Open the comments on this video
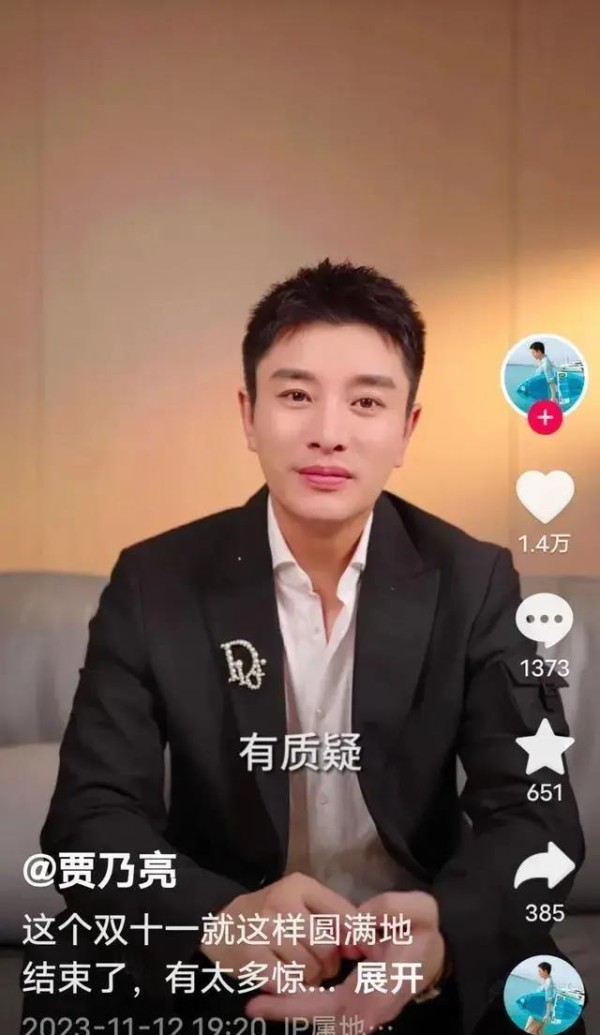This screenshot has height=1035, width=600. [545, 620]
